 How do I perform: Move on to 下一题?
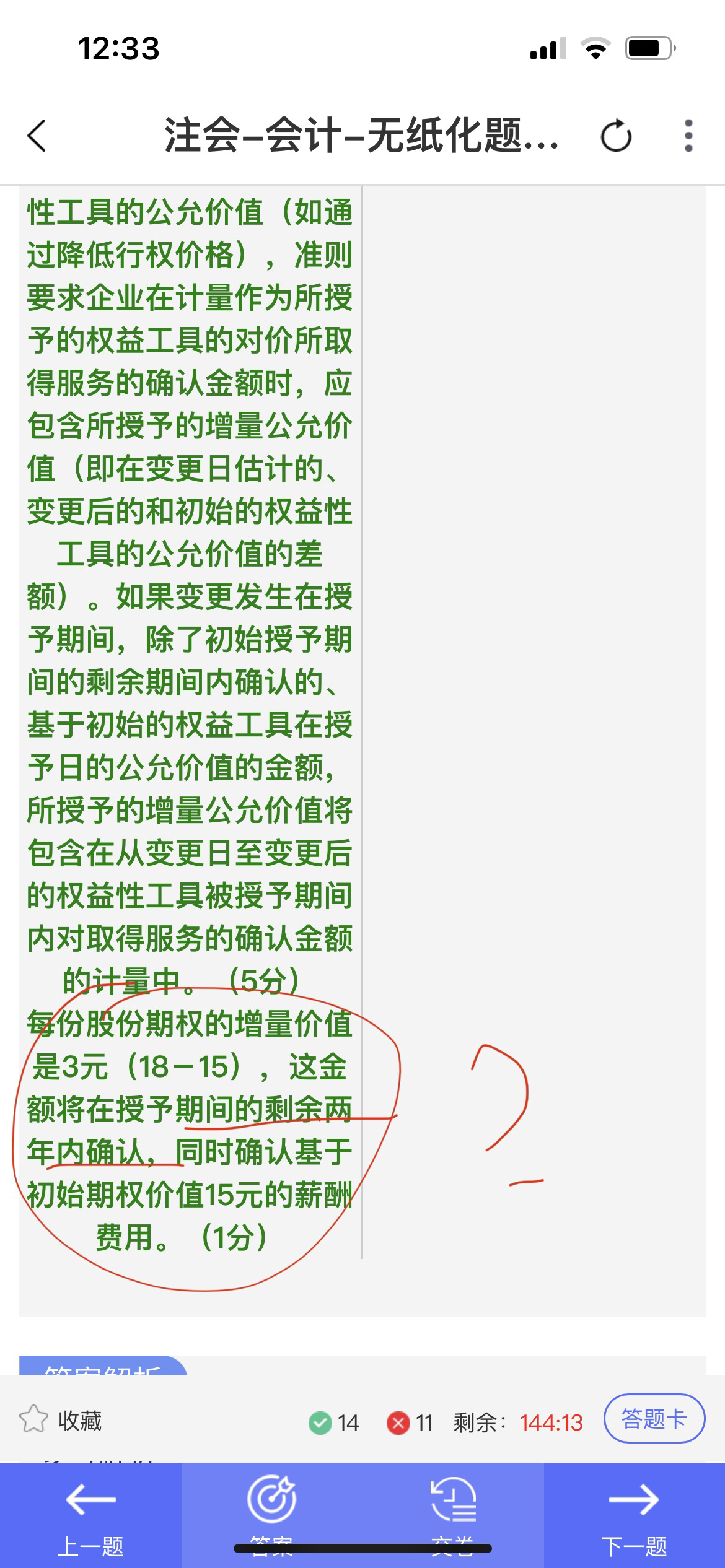(635, 1515)
